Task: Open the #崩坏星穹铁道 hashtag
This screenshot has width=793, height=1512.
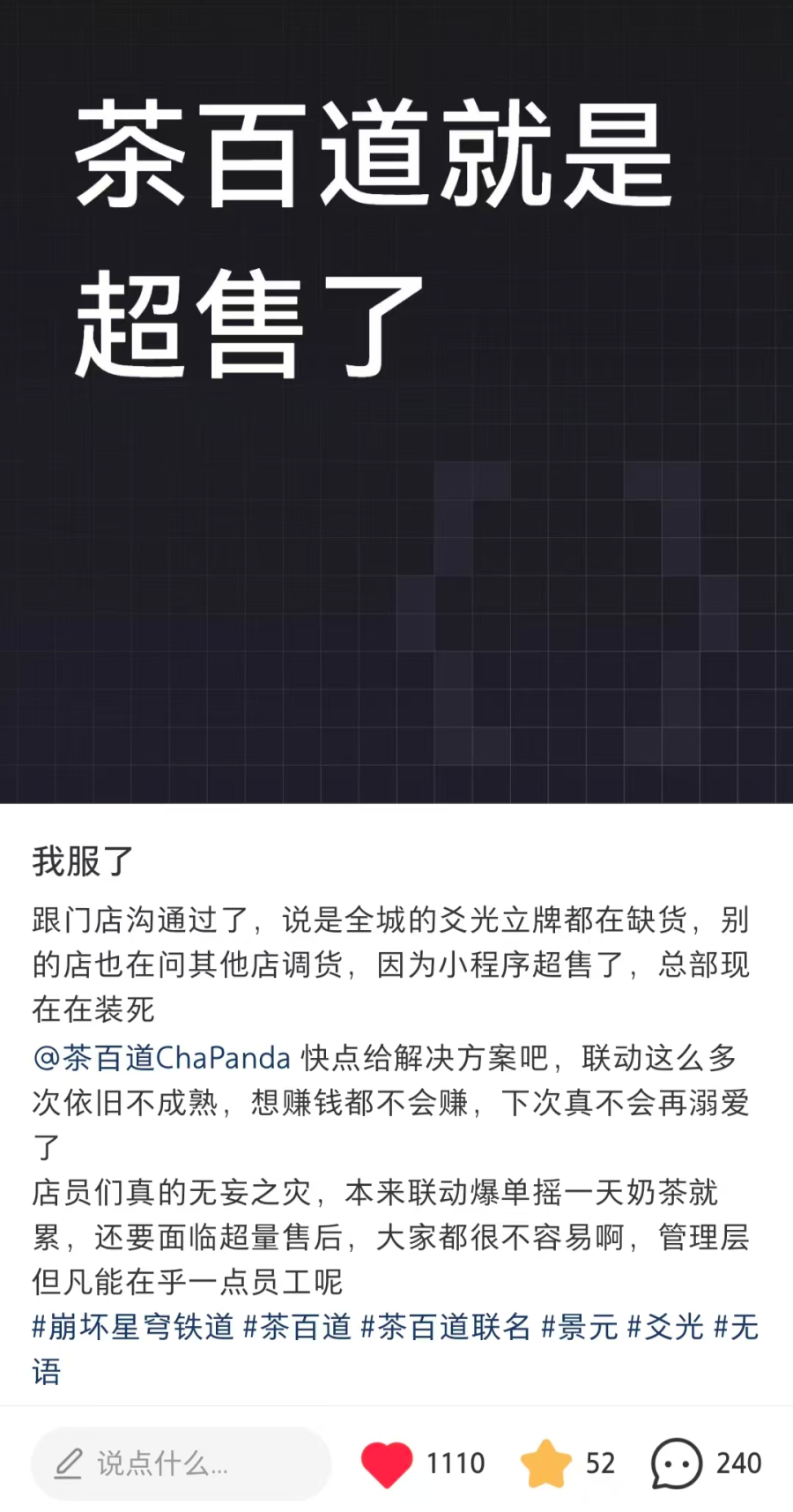Action: [133, 1326]
